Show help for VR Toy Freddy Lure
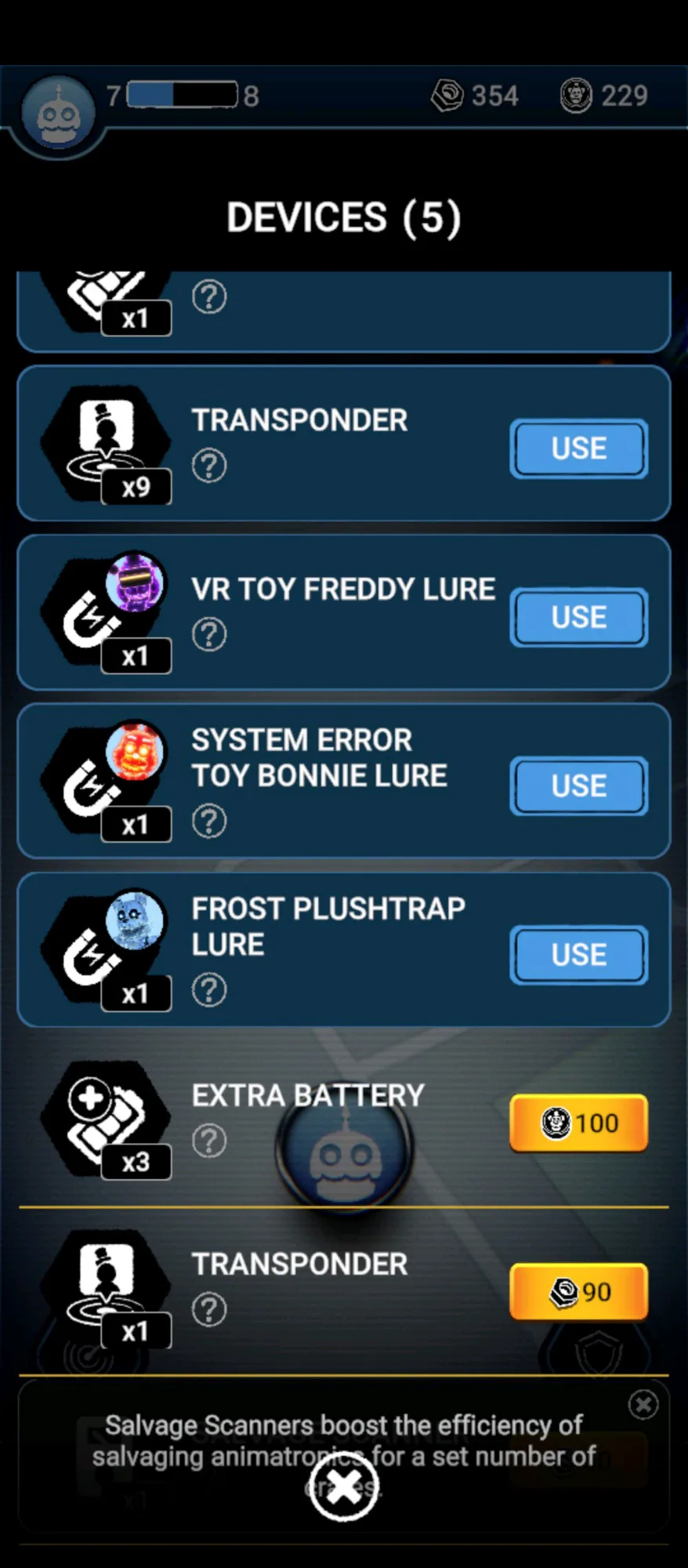 (209, 634)
